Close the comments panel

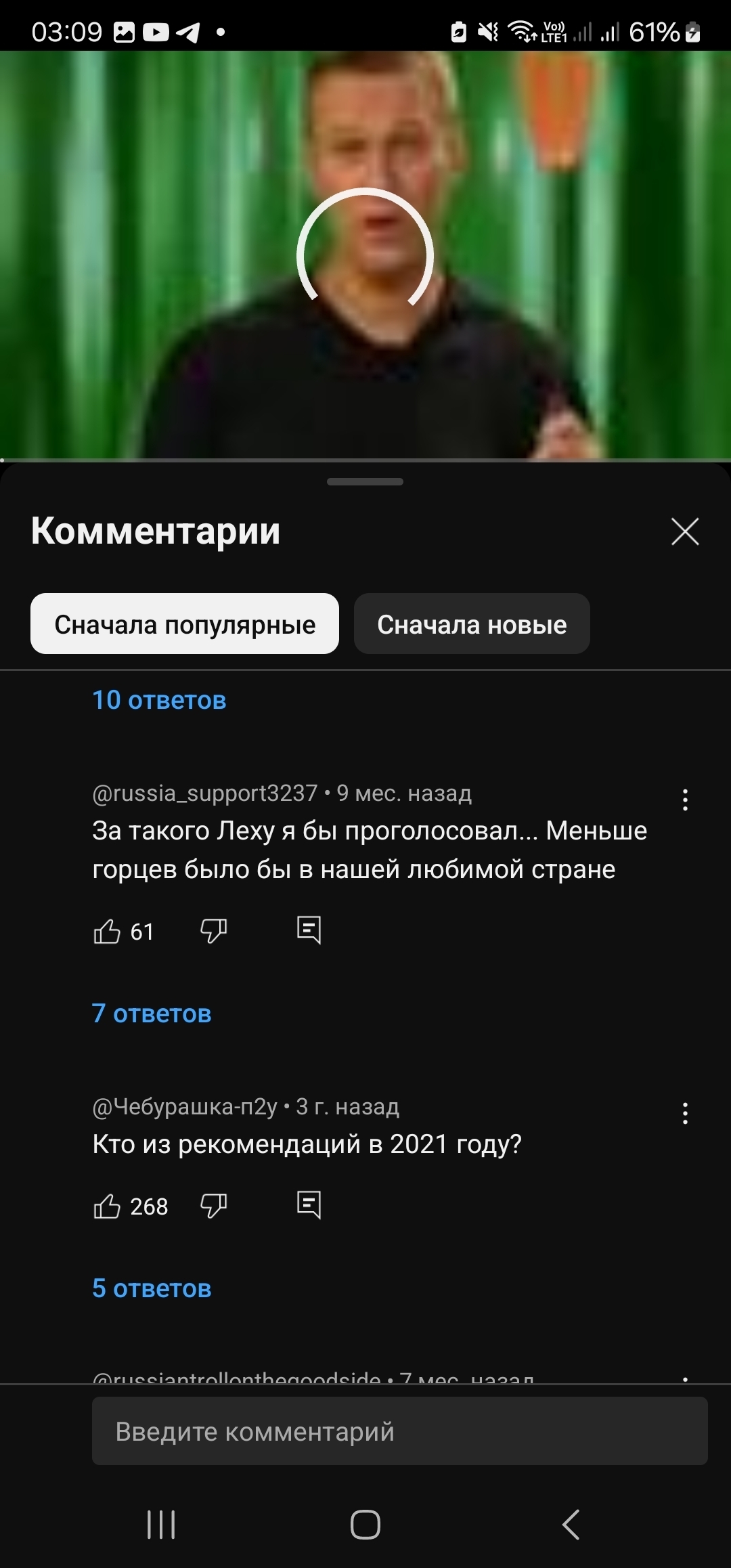(x=684, y=531)
